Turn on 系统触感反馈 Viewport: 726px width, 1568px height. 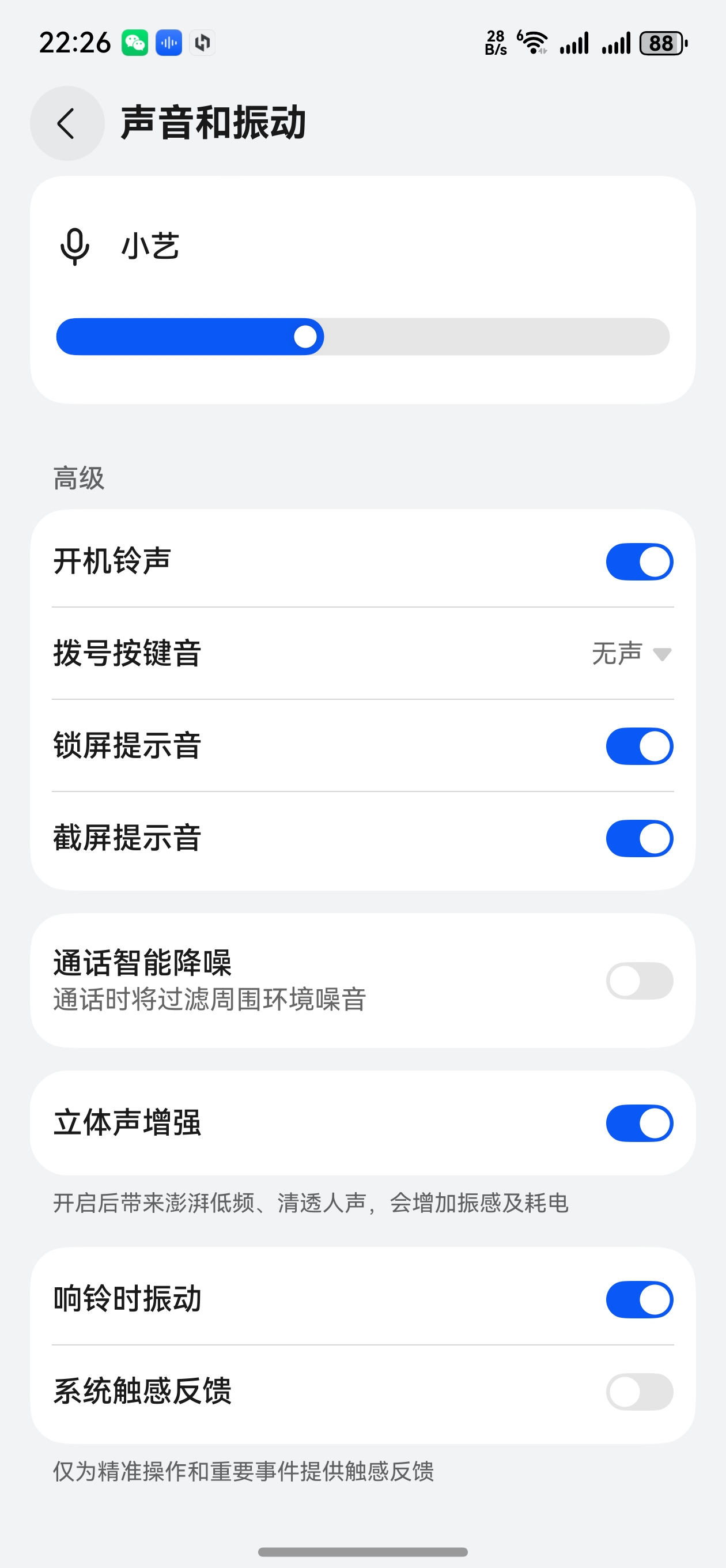[x=639, y=1392]
